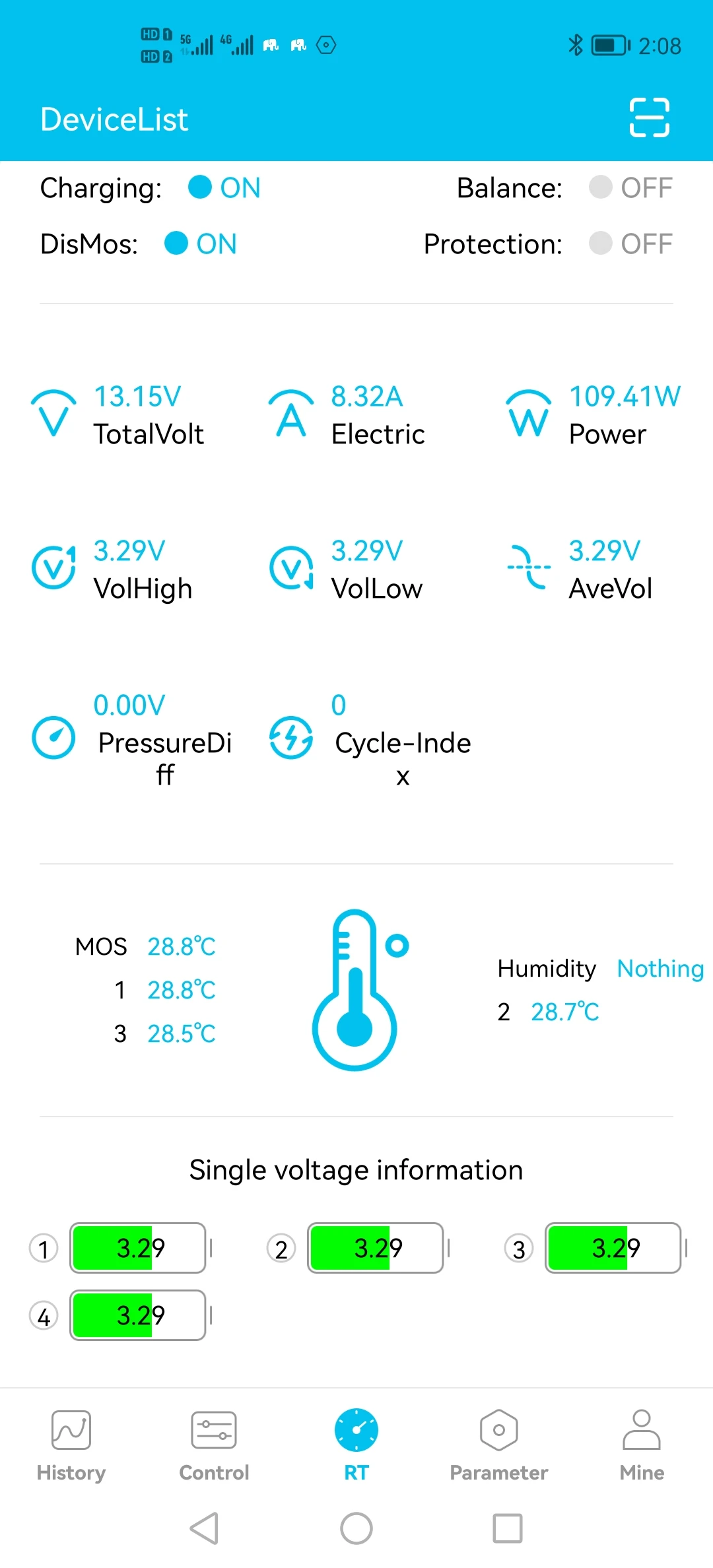
Task: Switch to the History tab
Action: tap(71, 1446)
